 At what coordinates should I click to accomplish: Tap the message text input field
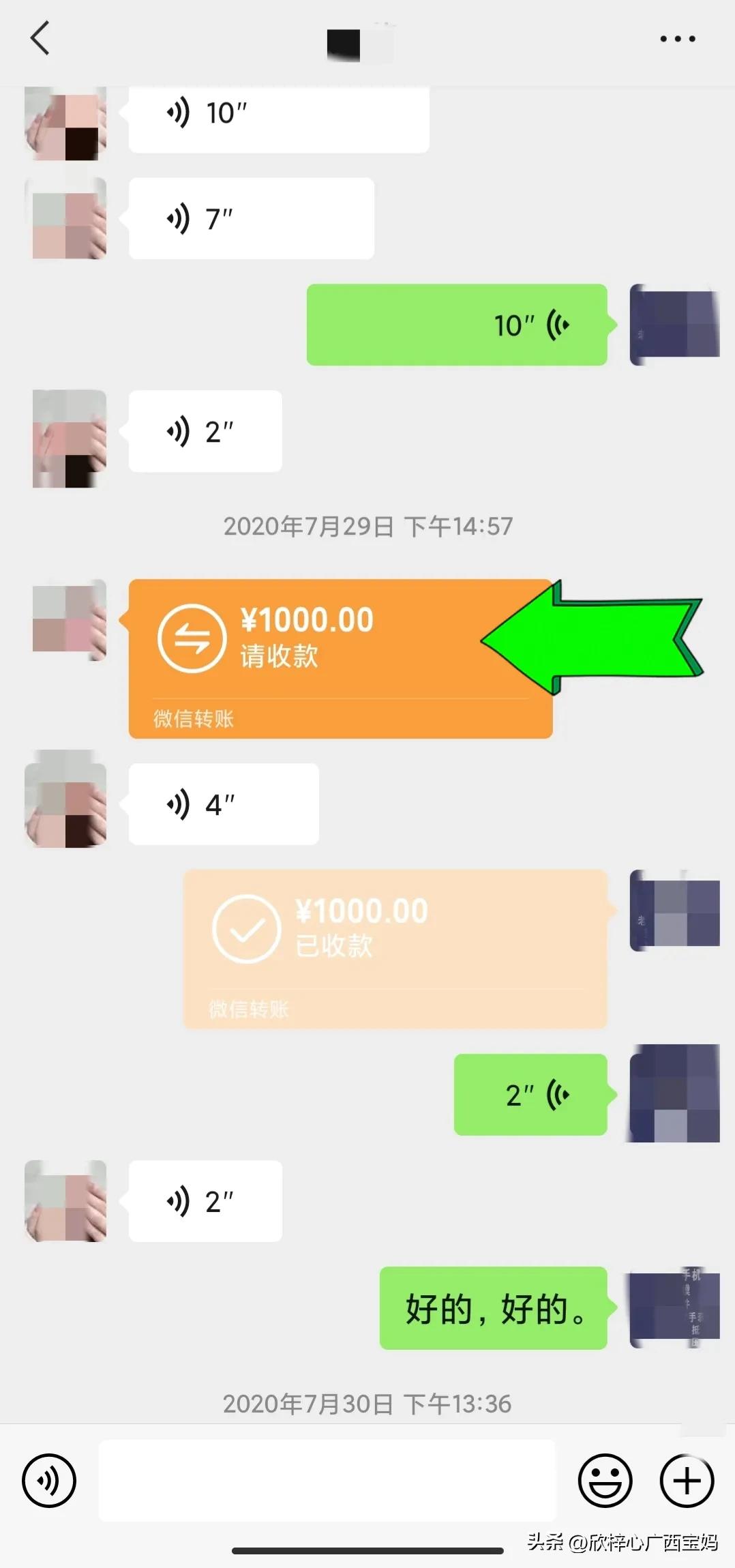click(327, 1481)
